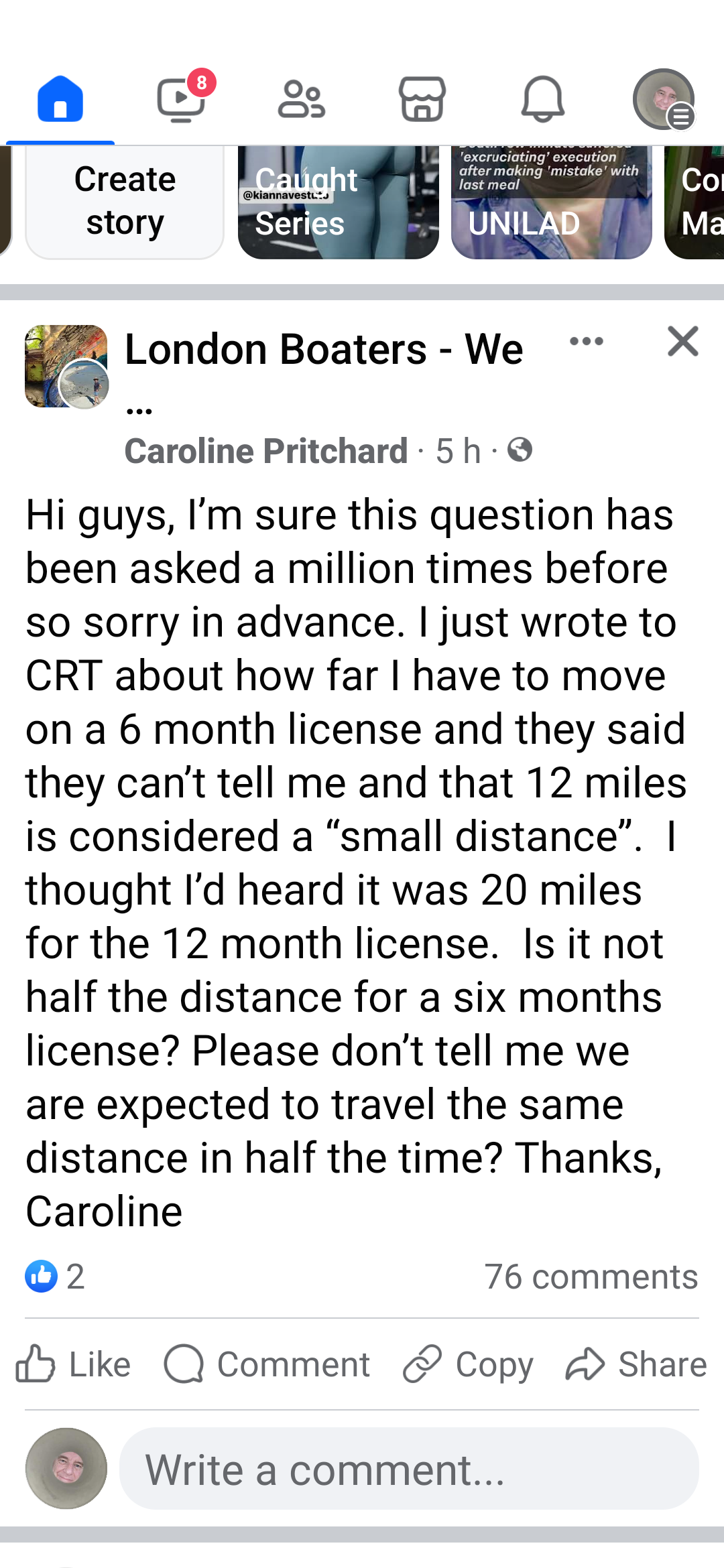Hide the London Boaters post
724x1568 pixels.
click(x=683, y=341)
